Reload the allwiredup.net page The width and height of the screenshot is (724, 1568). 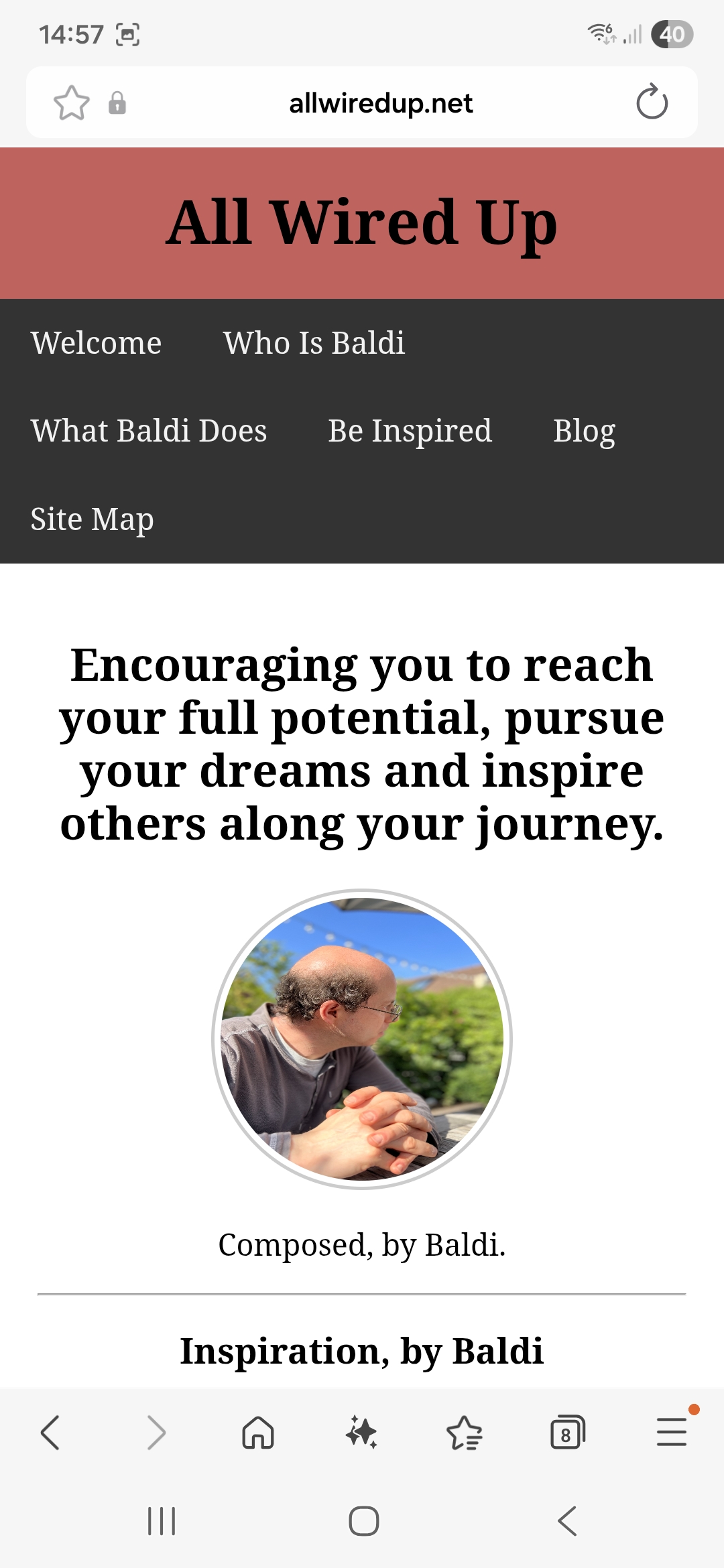tap(652, 103)
